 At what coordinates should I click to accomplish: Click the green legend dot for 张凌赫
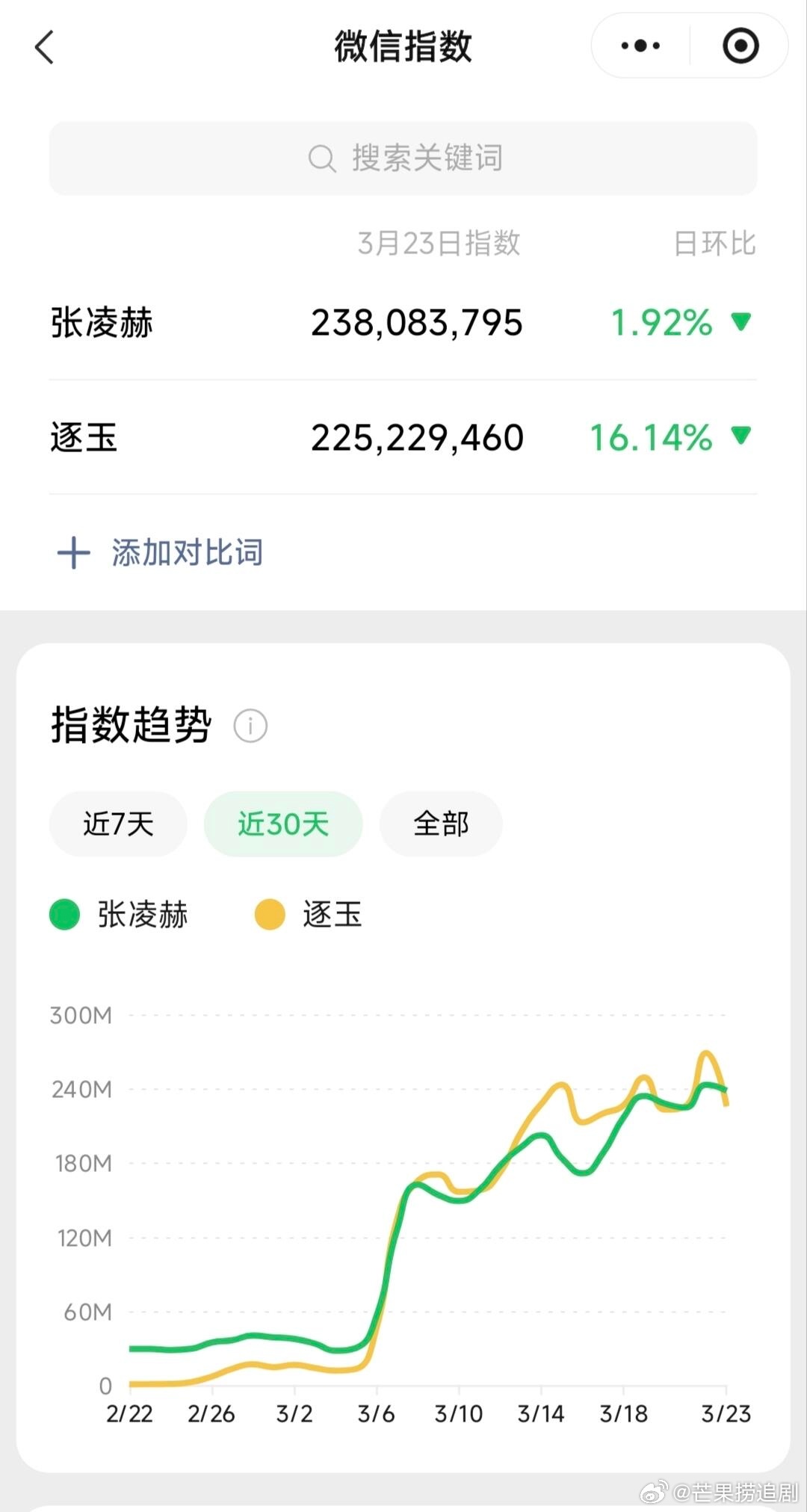pyautogui.click(x=63, y=913)
